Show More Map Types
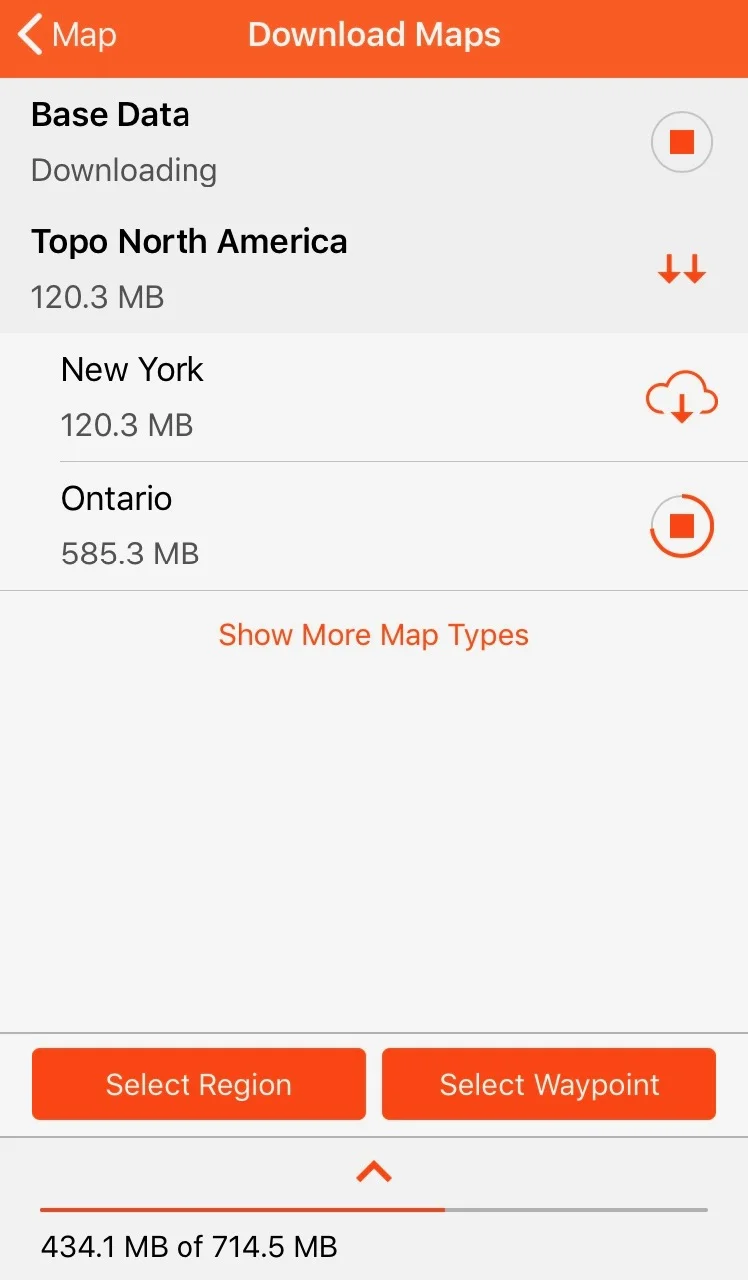 click(x=374, y=635)
